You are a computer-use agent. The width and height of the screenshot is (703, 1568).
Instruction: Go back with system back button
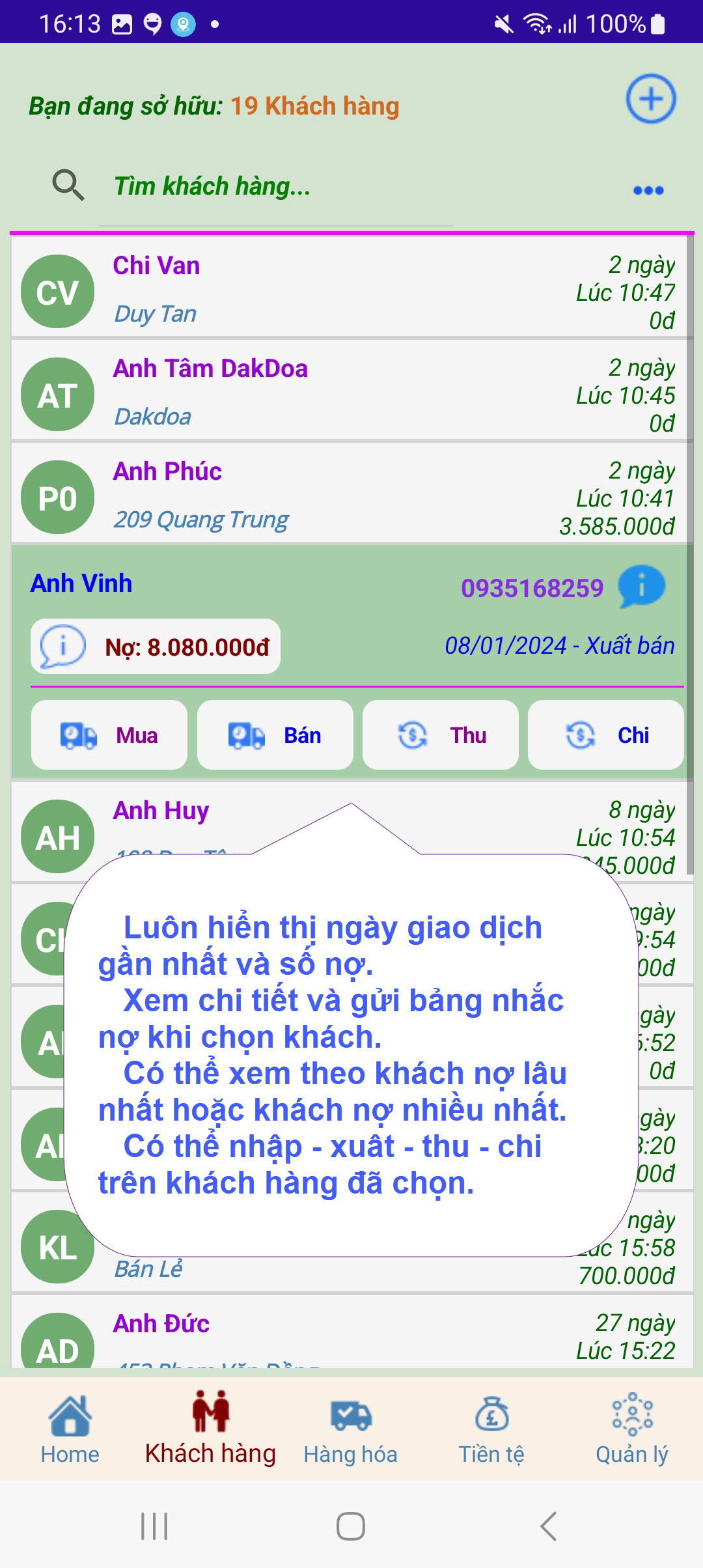tap(548, 1526)
